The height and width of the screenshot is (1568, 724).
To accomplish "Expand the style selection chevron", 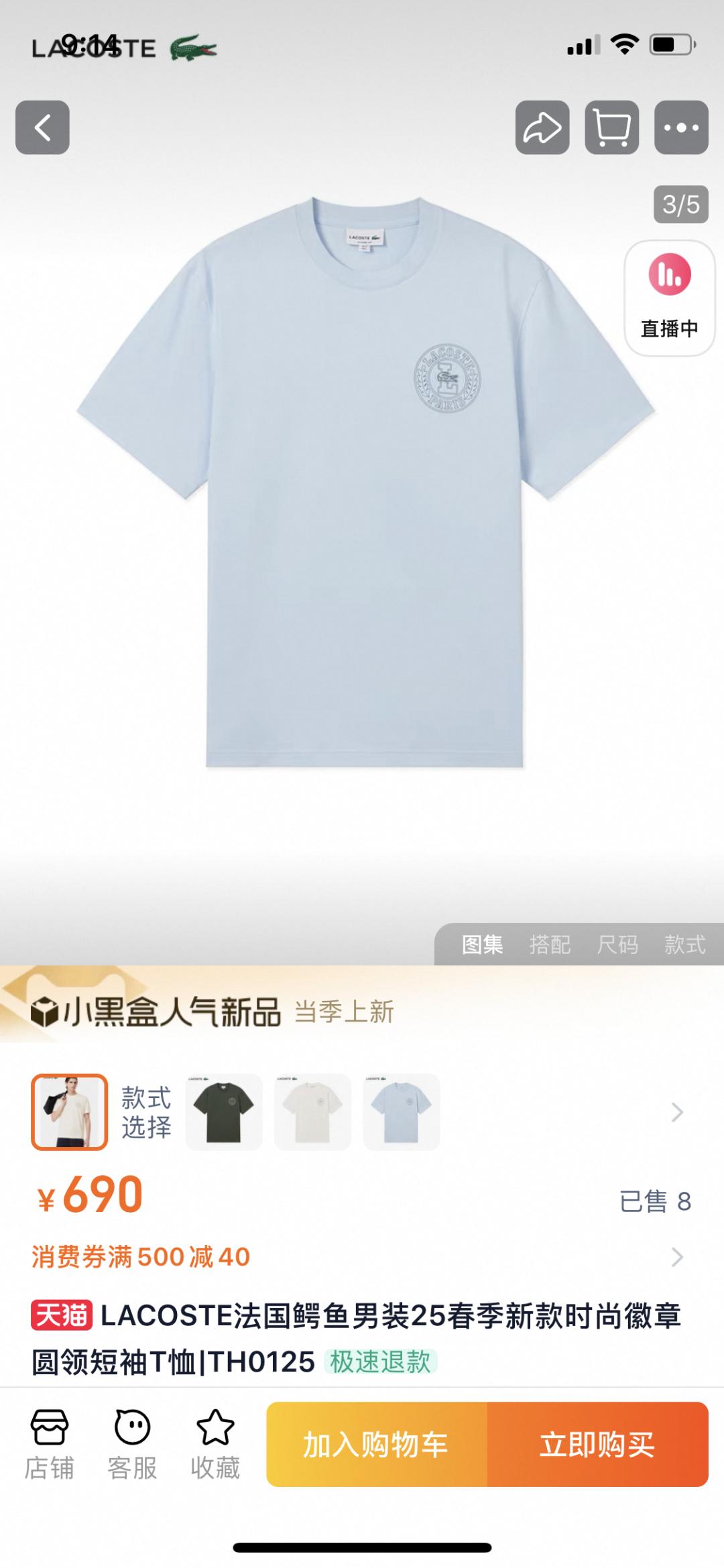I will tap(677, 1113).
